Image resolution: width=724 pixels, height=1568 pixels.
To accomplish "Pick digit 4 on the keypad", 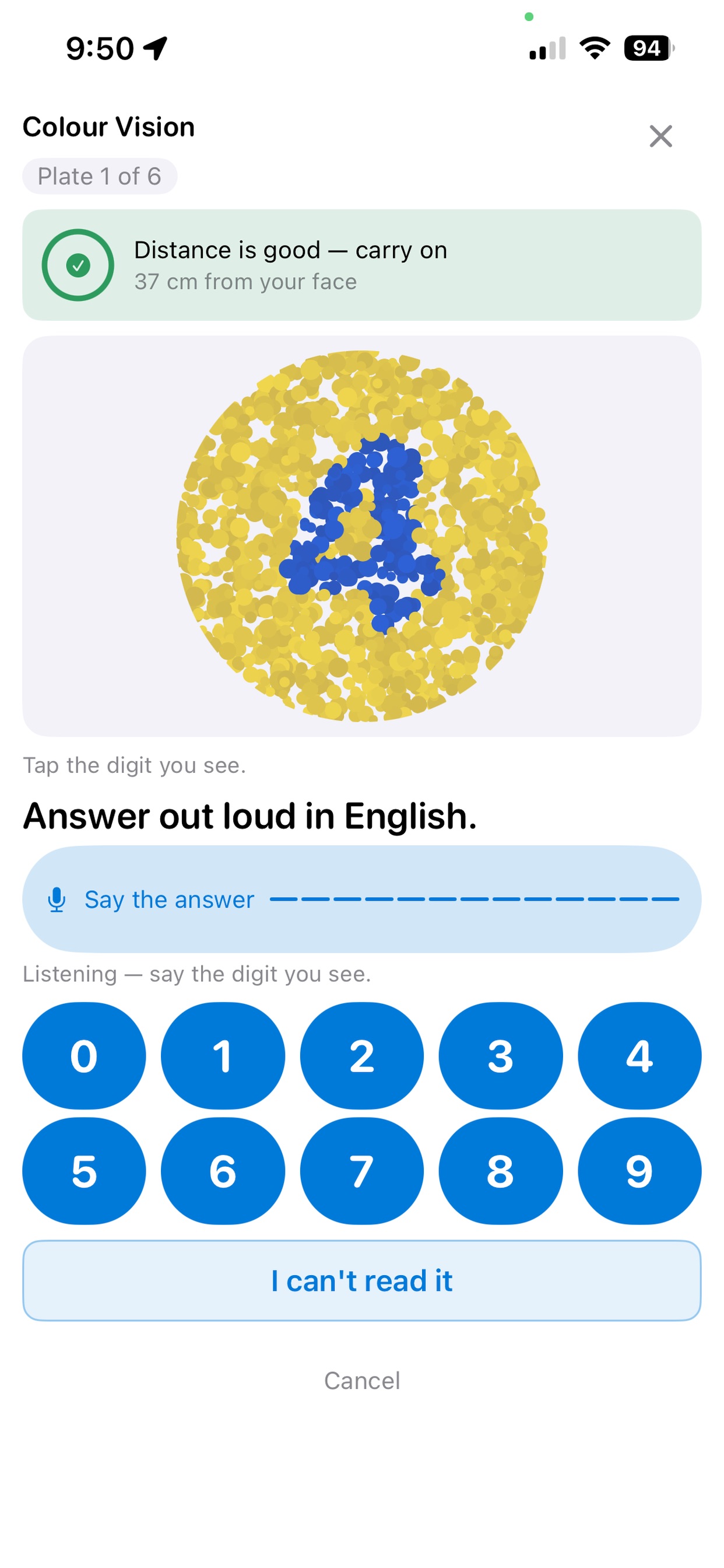I will click(639, 1056).
